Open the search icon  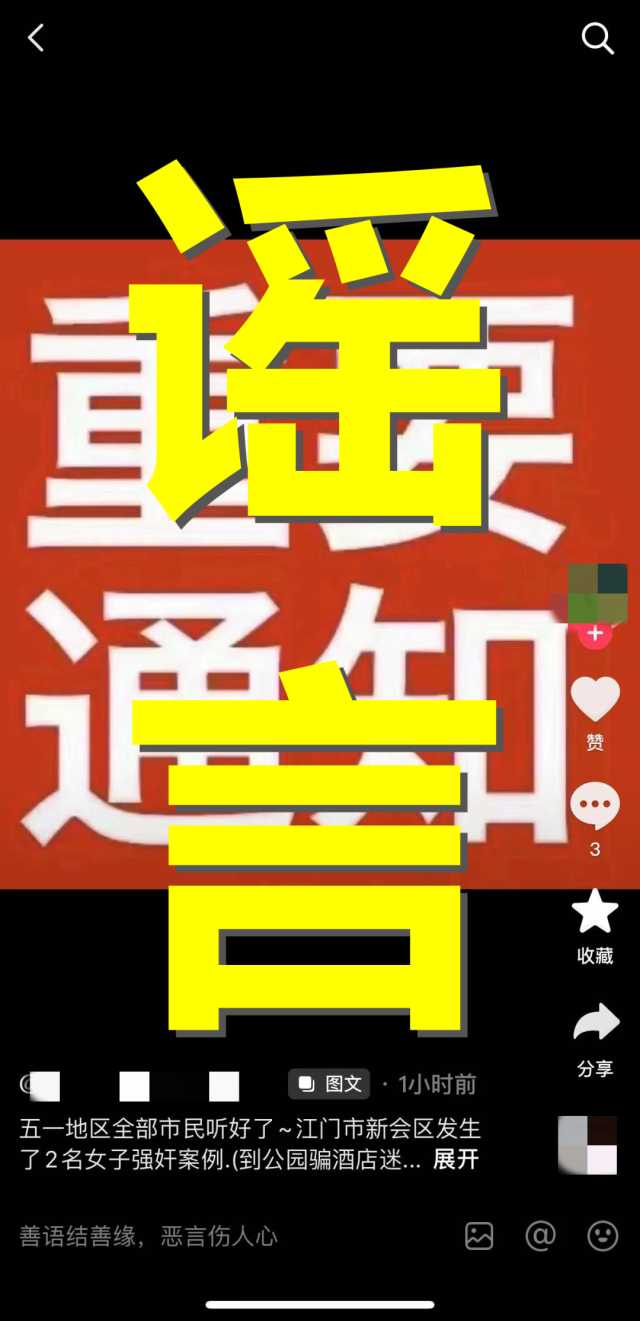click(x=597, y=39)
